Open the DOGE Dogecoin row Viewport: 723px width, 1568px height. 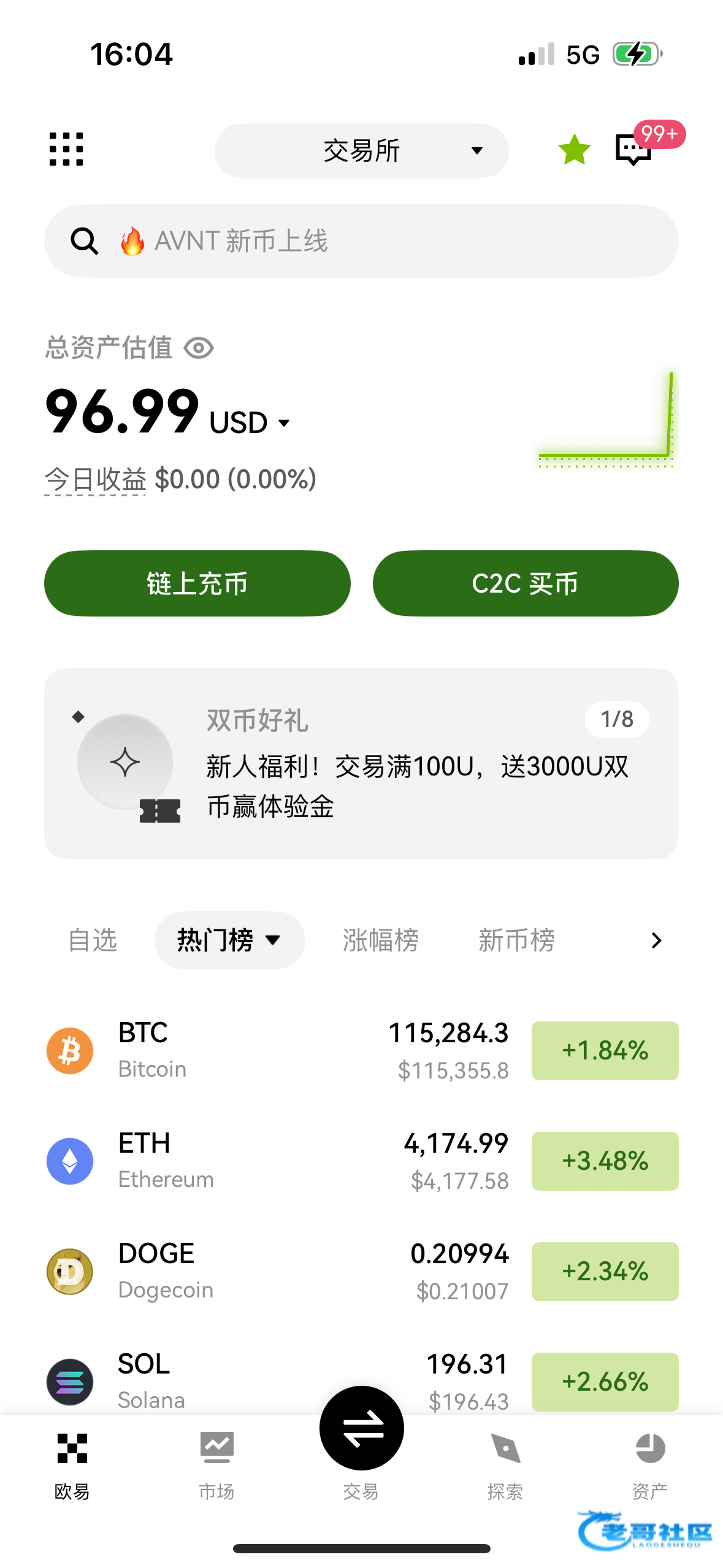tap(361, 1271)
